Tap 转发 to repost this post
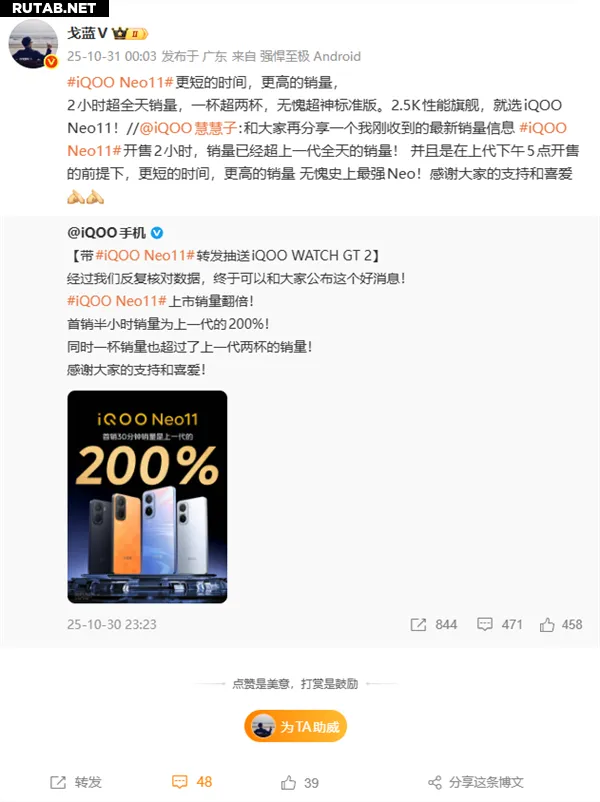The width and height of the screenshot is (600, 802). click(x=76, y=782)
